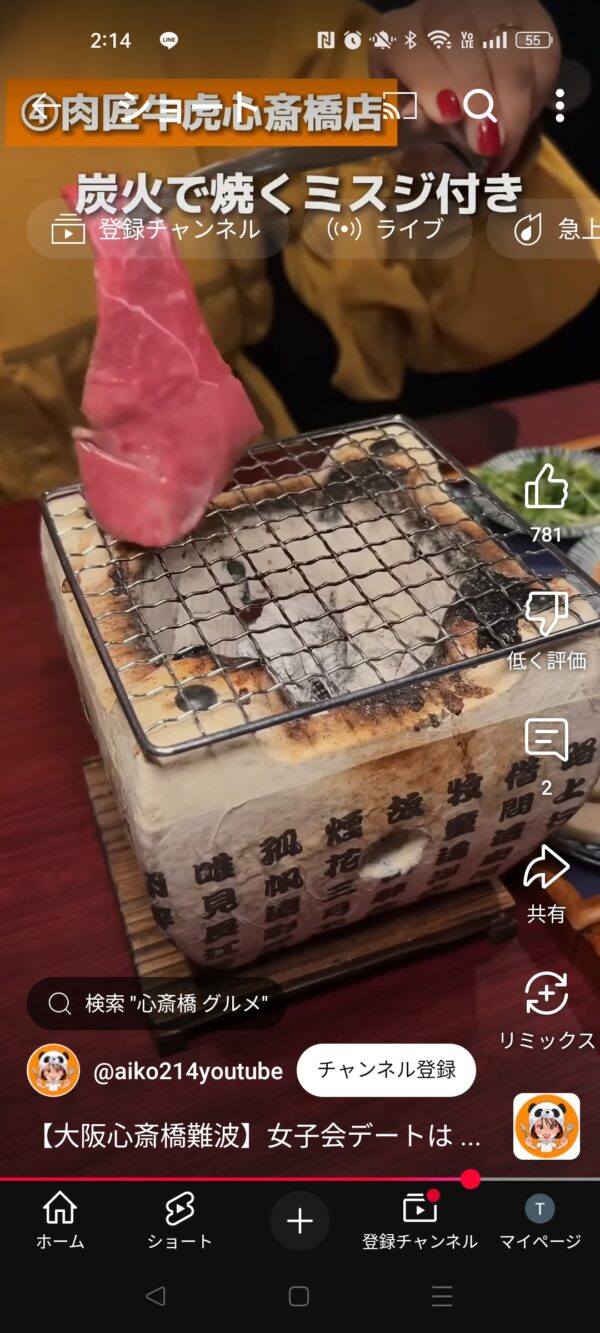Viewport: 600px width, 1333px height.
Task: Tap the system home button
Action: 299,1296
